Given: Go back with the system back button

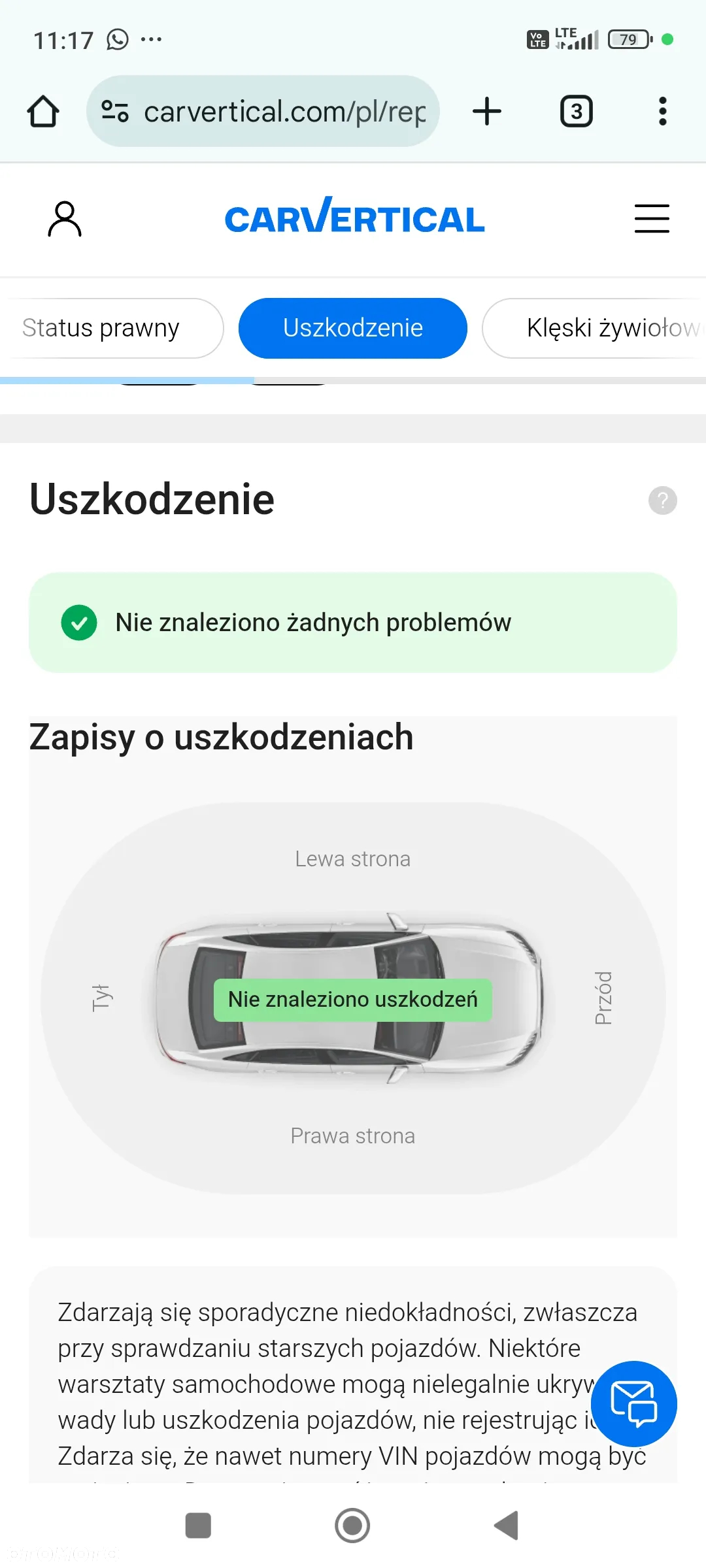Looking at the screenshot, I should (x=507, y=1526).
